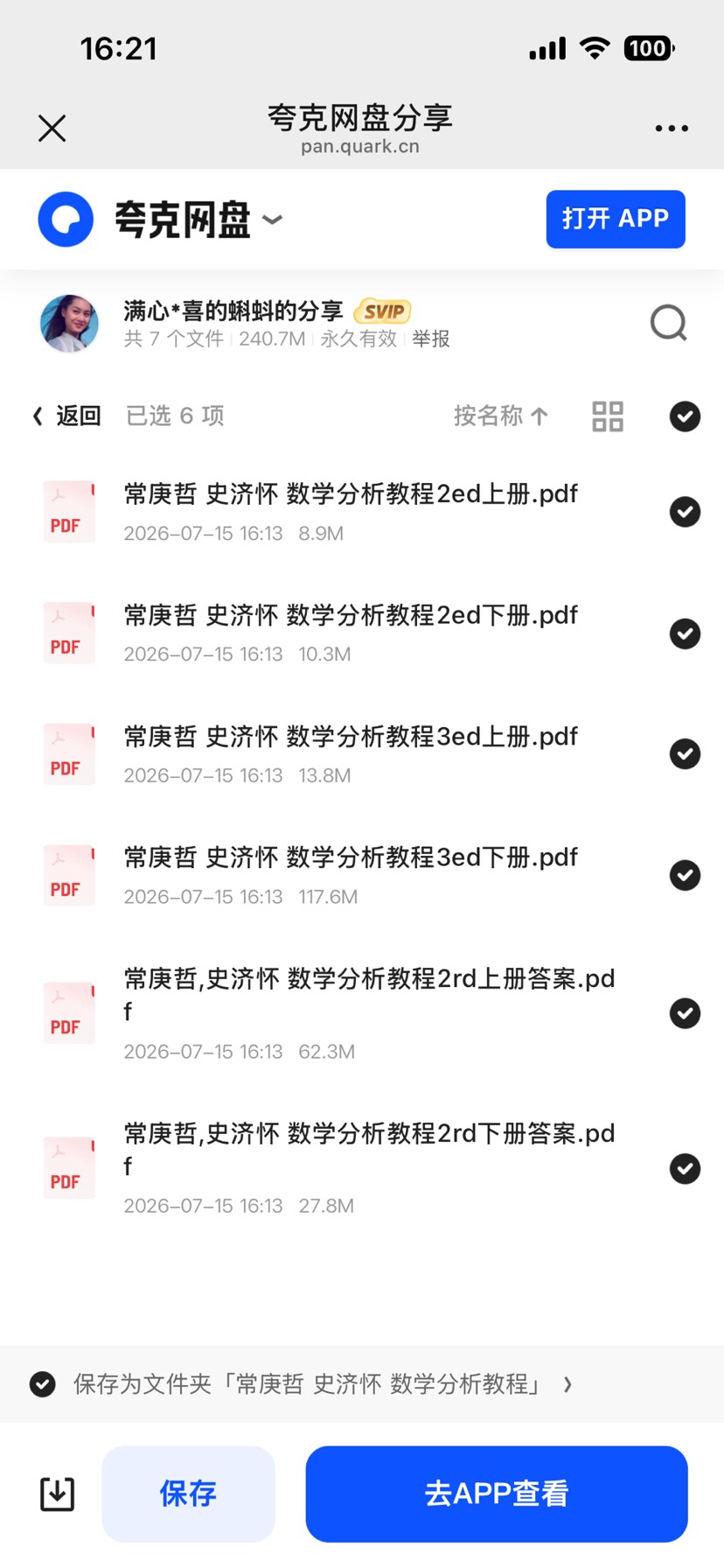Uncheck 数学分析教程2ed上册.pdf
Image resolution: width=724 pixels, height=1568 pixels.
(x=685, y=512)
